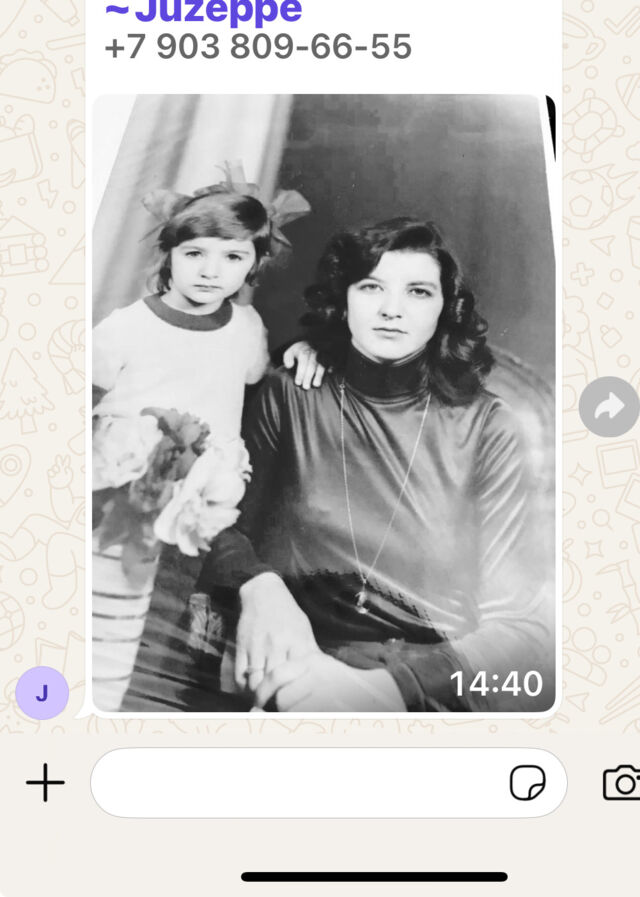This screenshot has height=897, width=640.
Task: Open the sticker picker
Action: [527, 782]
